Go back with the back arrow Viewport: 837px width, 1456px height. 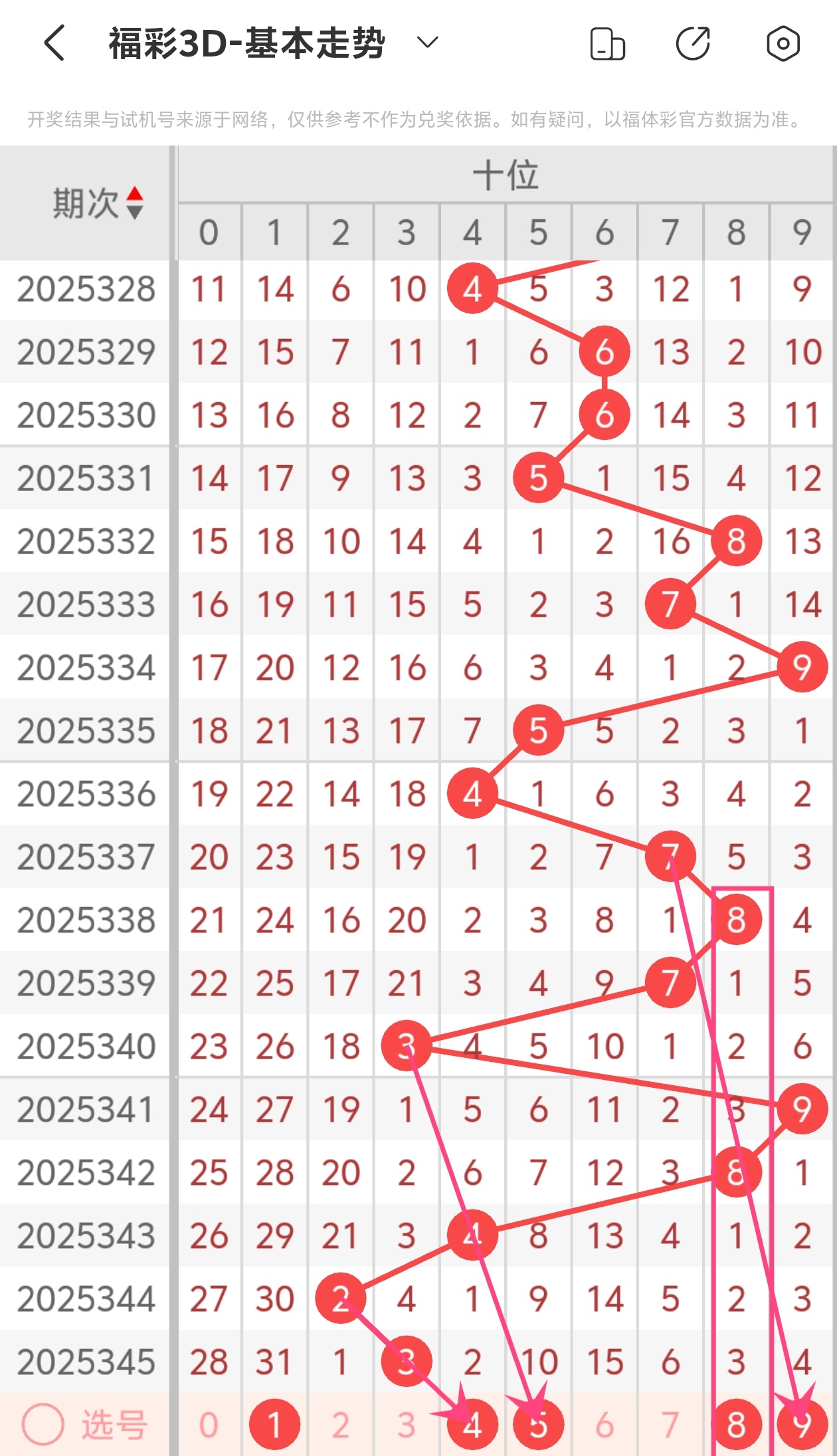(x=54, y=44)
